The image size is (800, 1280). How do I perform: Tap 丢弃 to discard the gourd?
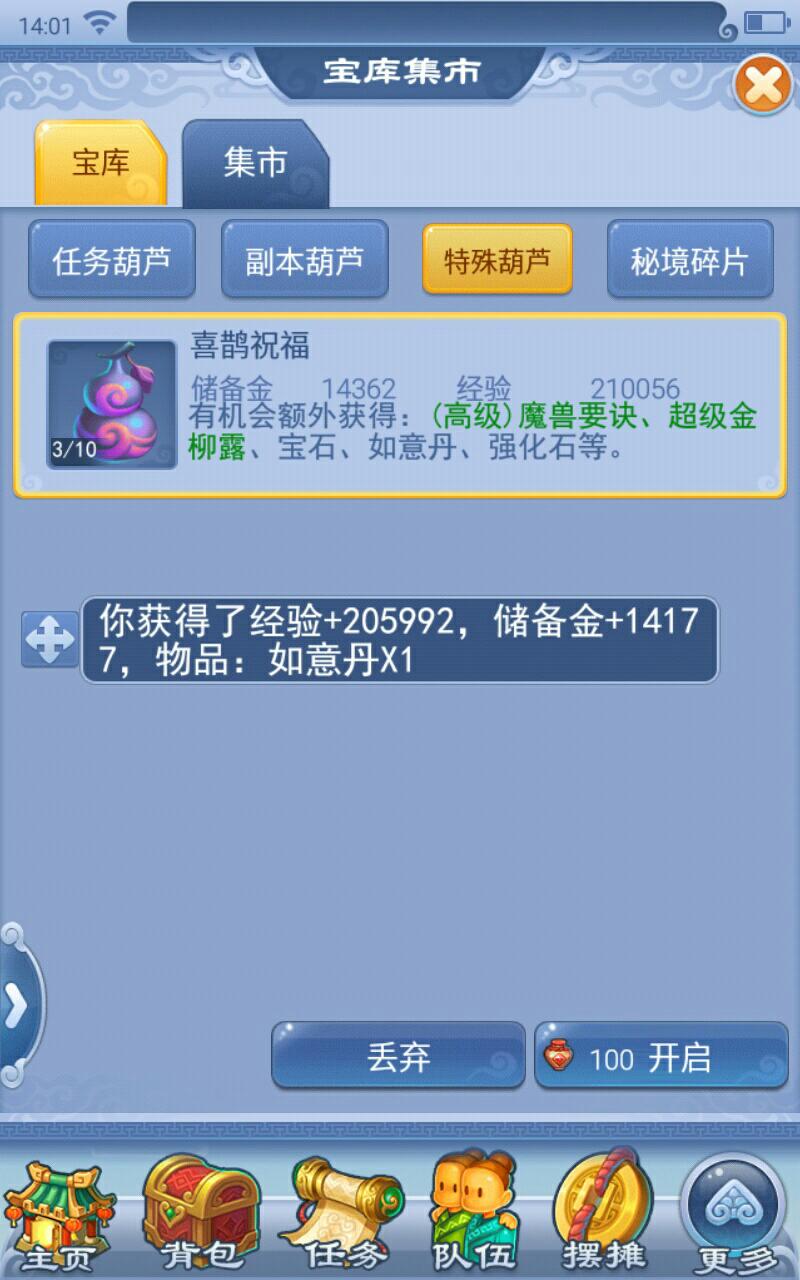(x=398, y=1057)
